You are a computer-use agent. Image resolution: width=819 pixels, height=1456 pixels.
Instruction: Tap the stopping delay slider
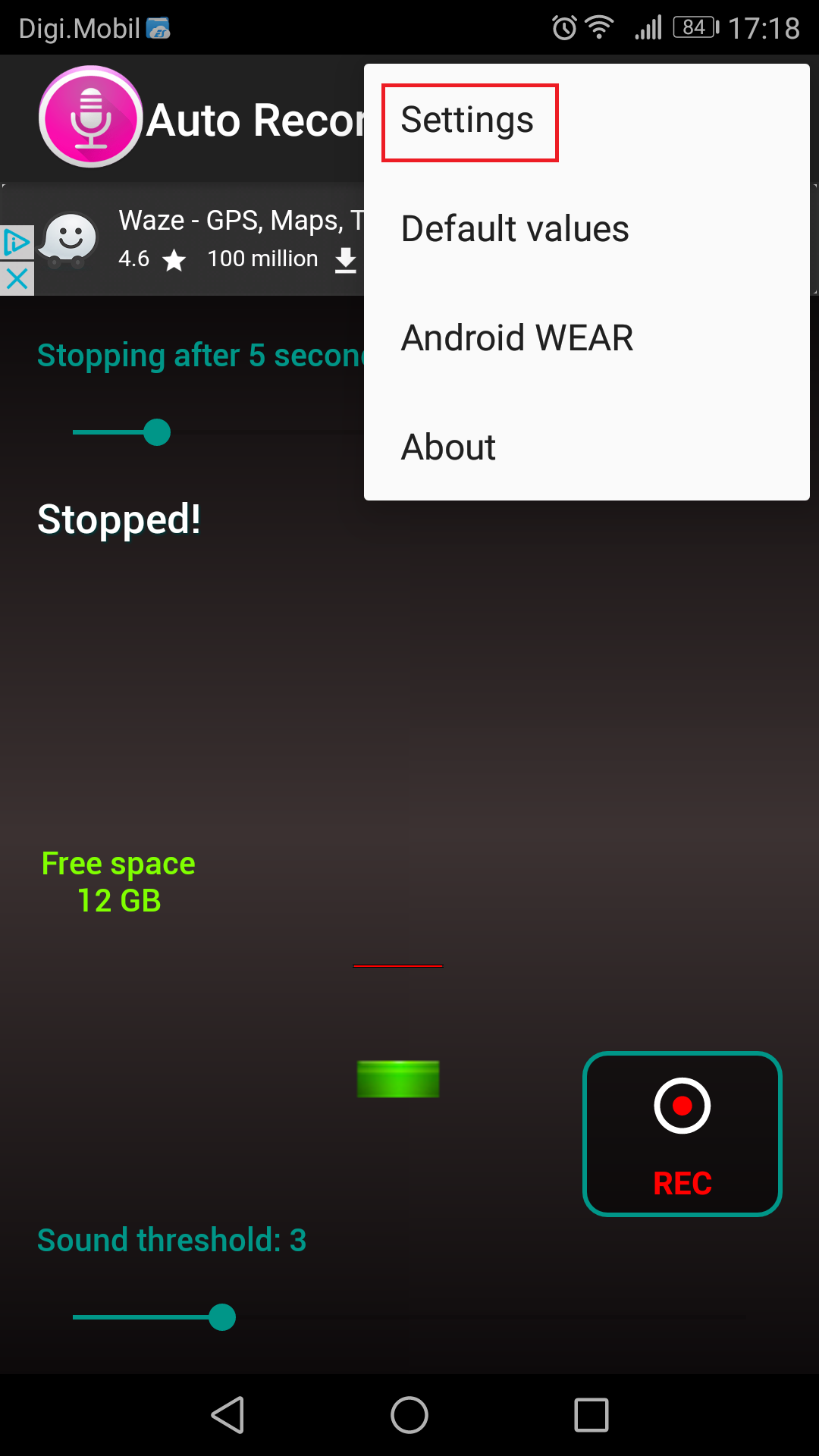pos(157,433)
